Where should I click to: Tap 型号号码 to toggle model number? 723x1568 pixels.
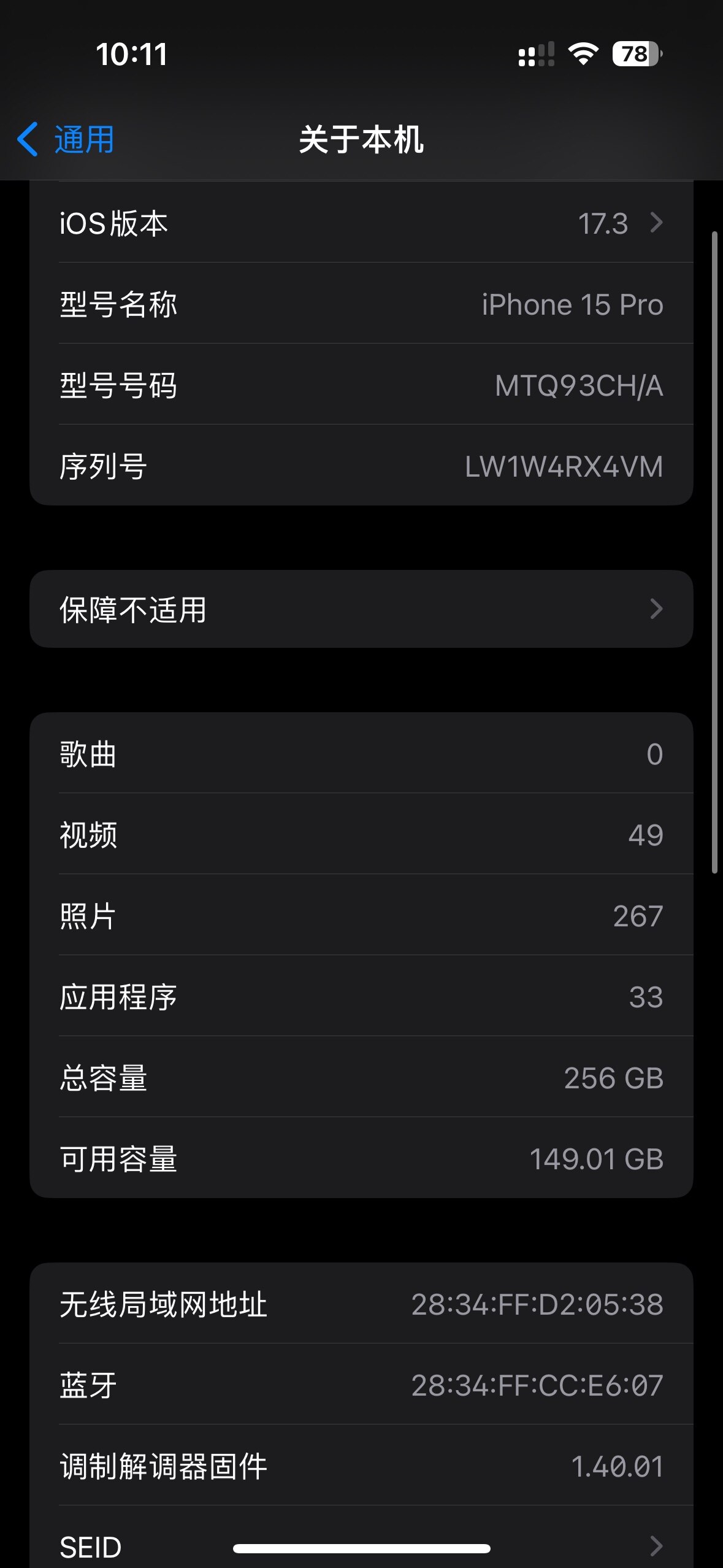[x=361, y=385]
